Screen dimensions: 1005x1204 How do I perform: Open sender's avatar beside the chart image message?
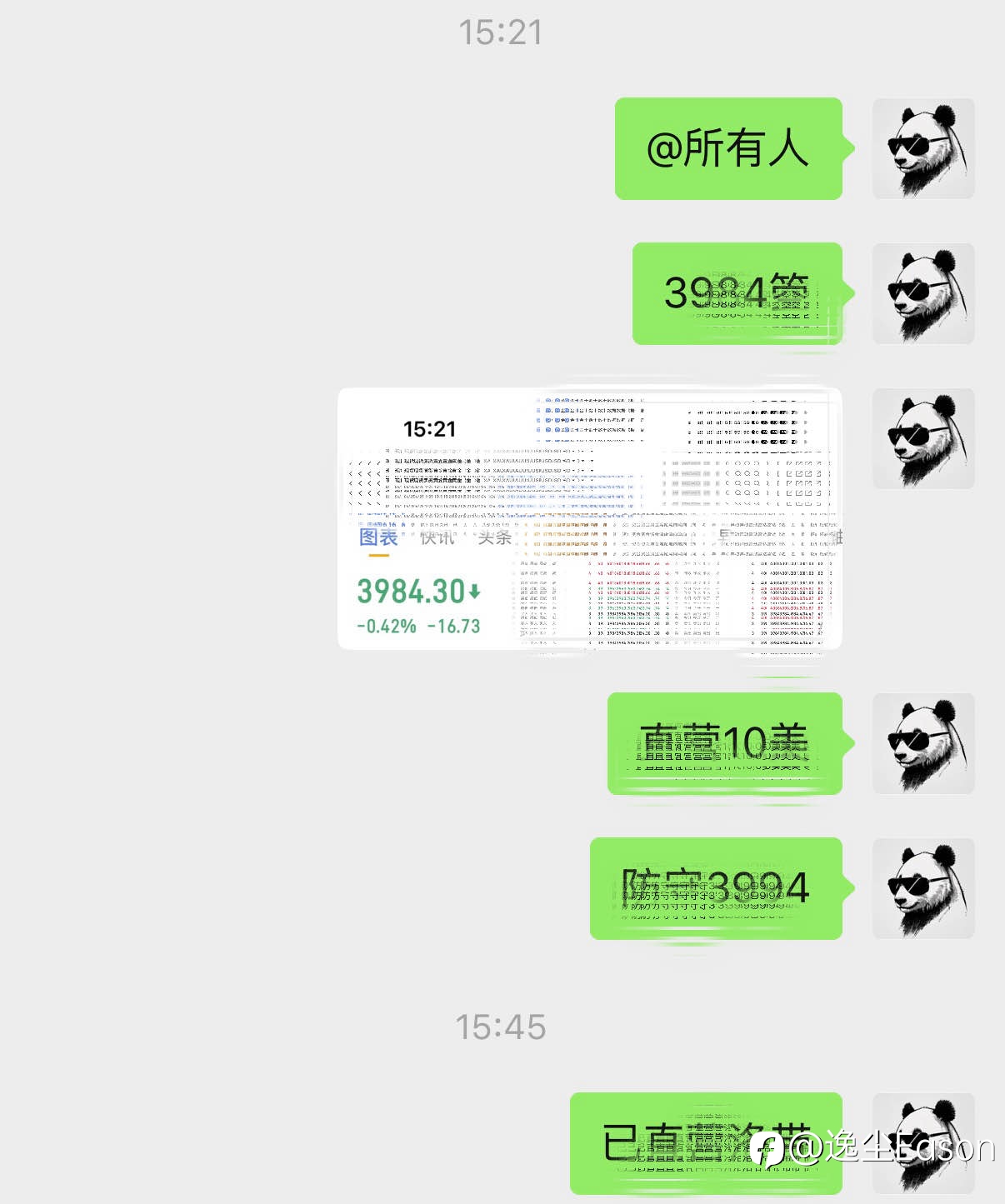(x=923, y=438)
